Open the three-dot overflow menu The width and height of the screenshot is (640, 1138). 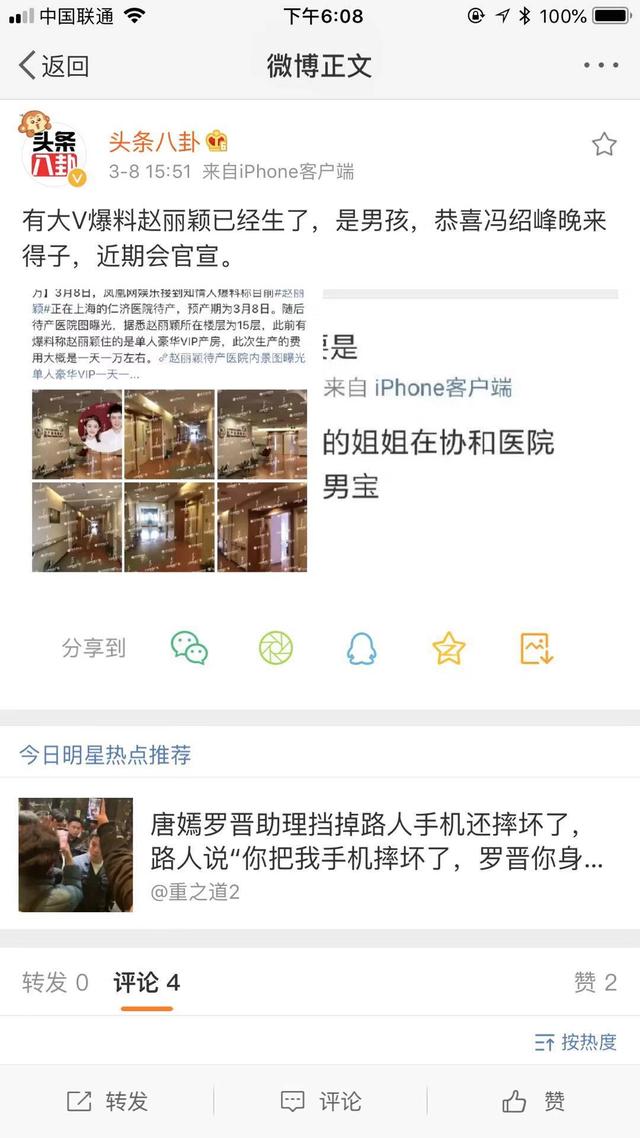click(x=601, y=66)
